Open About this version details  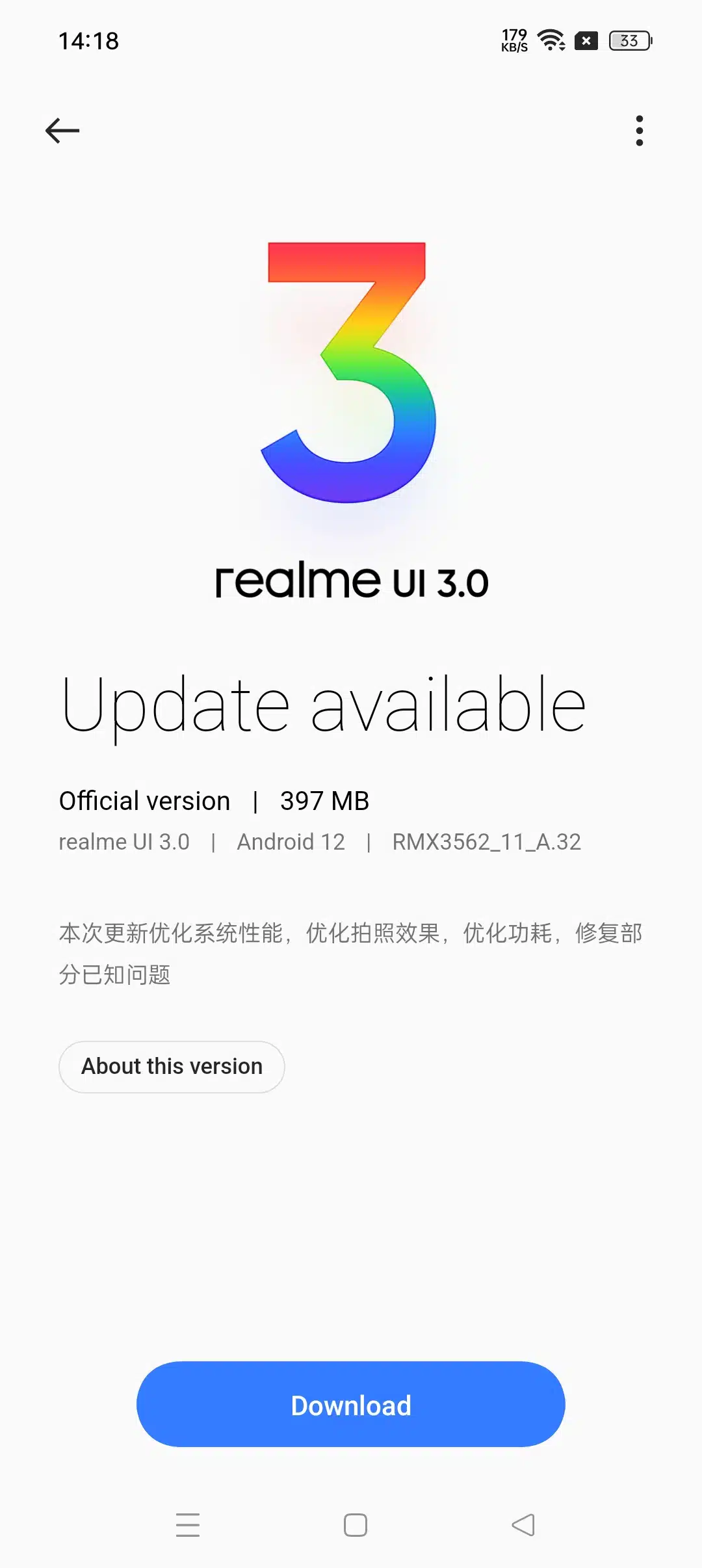tap(172, 1067)
